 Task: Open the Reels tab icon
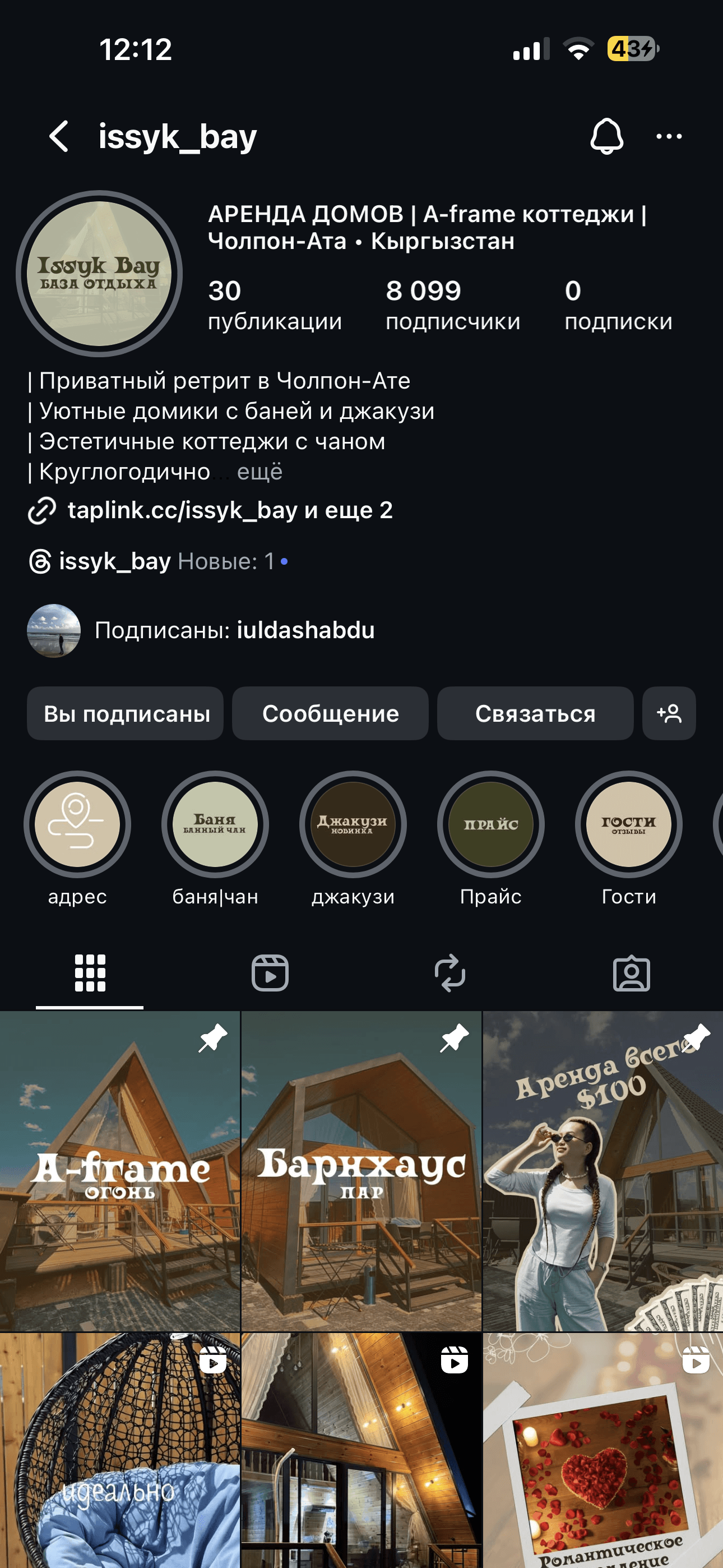[x=271, y=972]
